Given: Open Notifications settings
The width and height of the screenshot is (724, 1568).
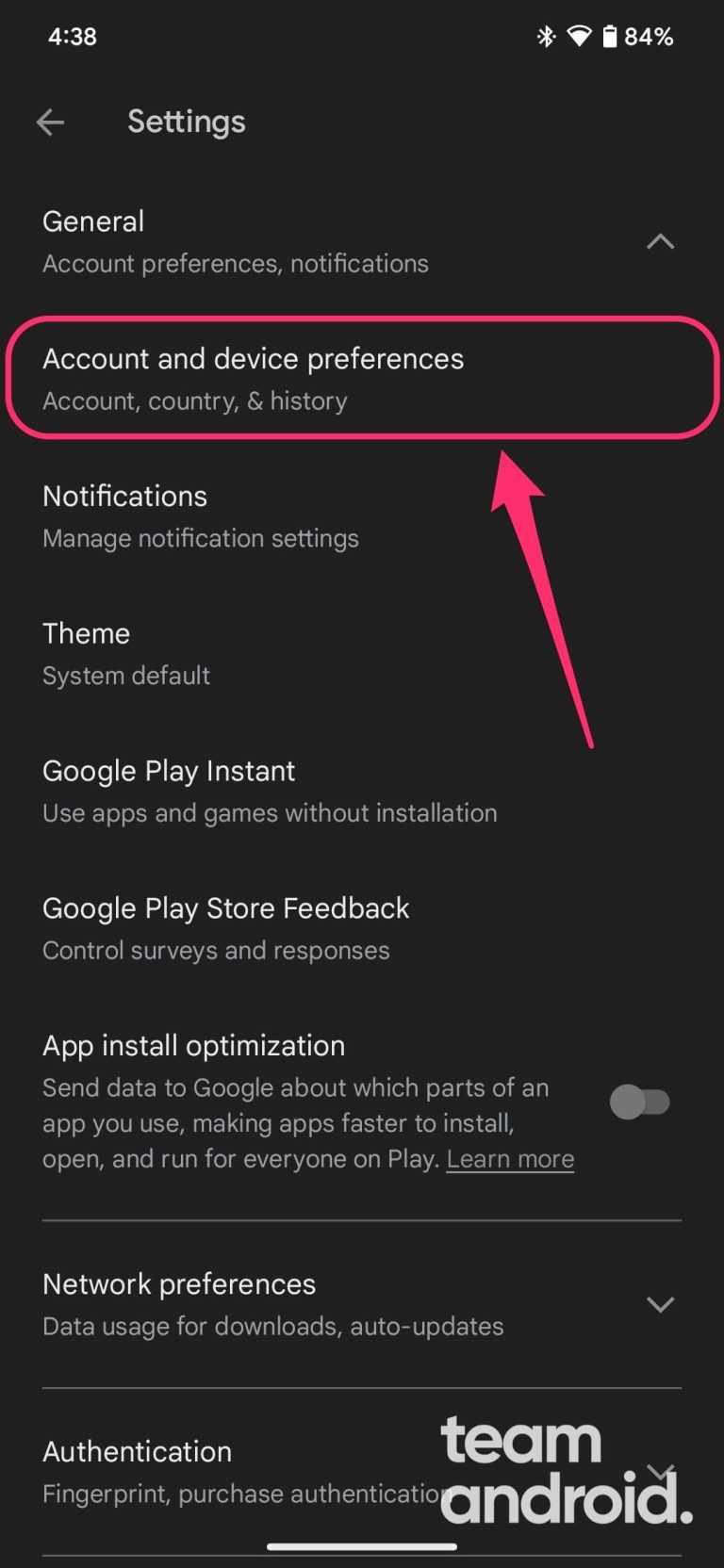Looking at the screenshot, I should coord(201,514).
